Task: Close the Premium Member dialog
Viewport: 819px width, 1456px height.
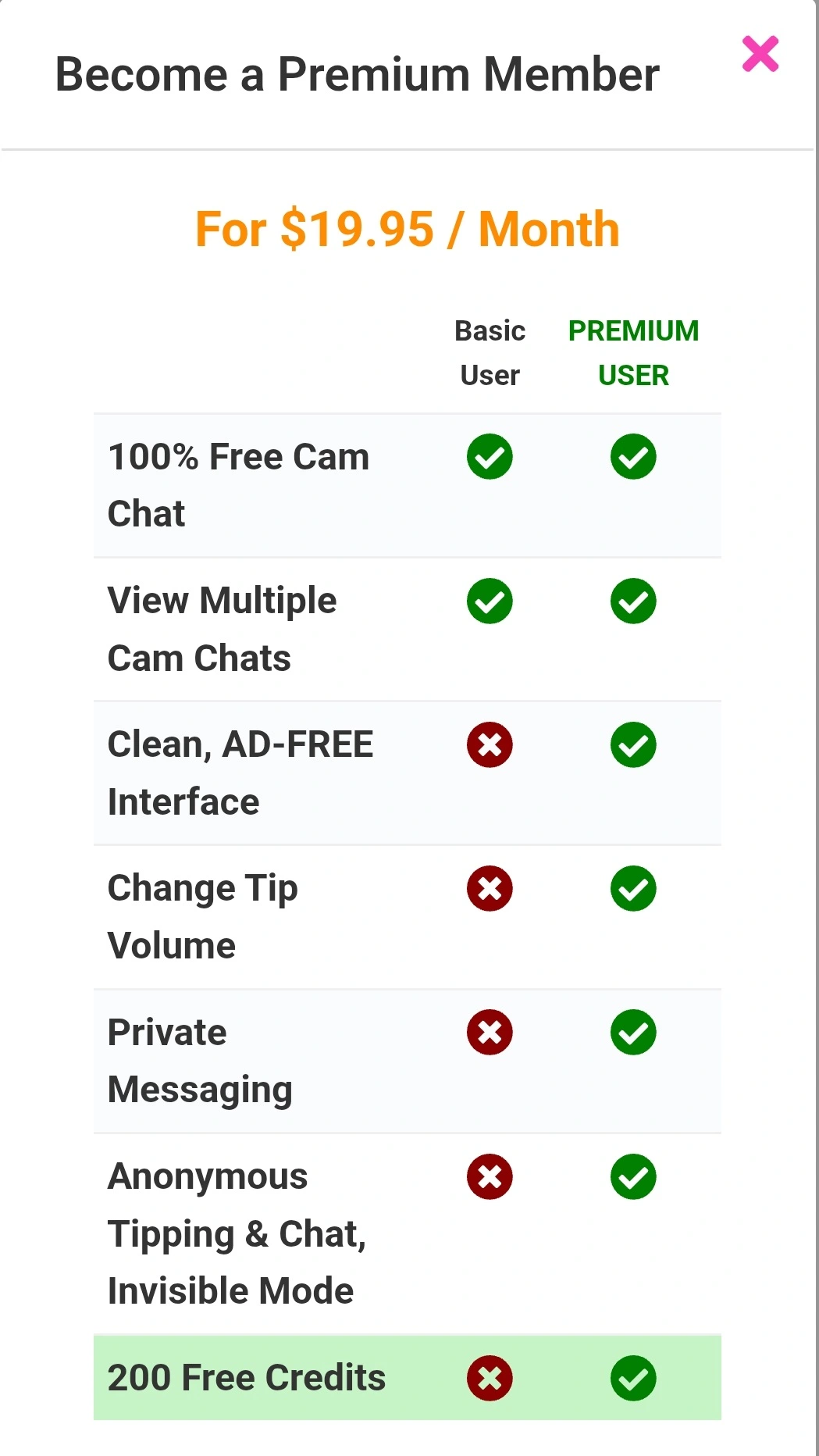Action: (x=760, y=54)
